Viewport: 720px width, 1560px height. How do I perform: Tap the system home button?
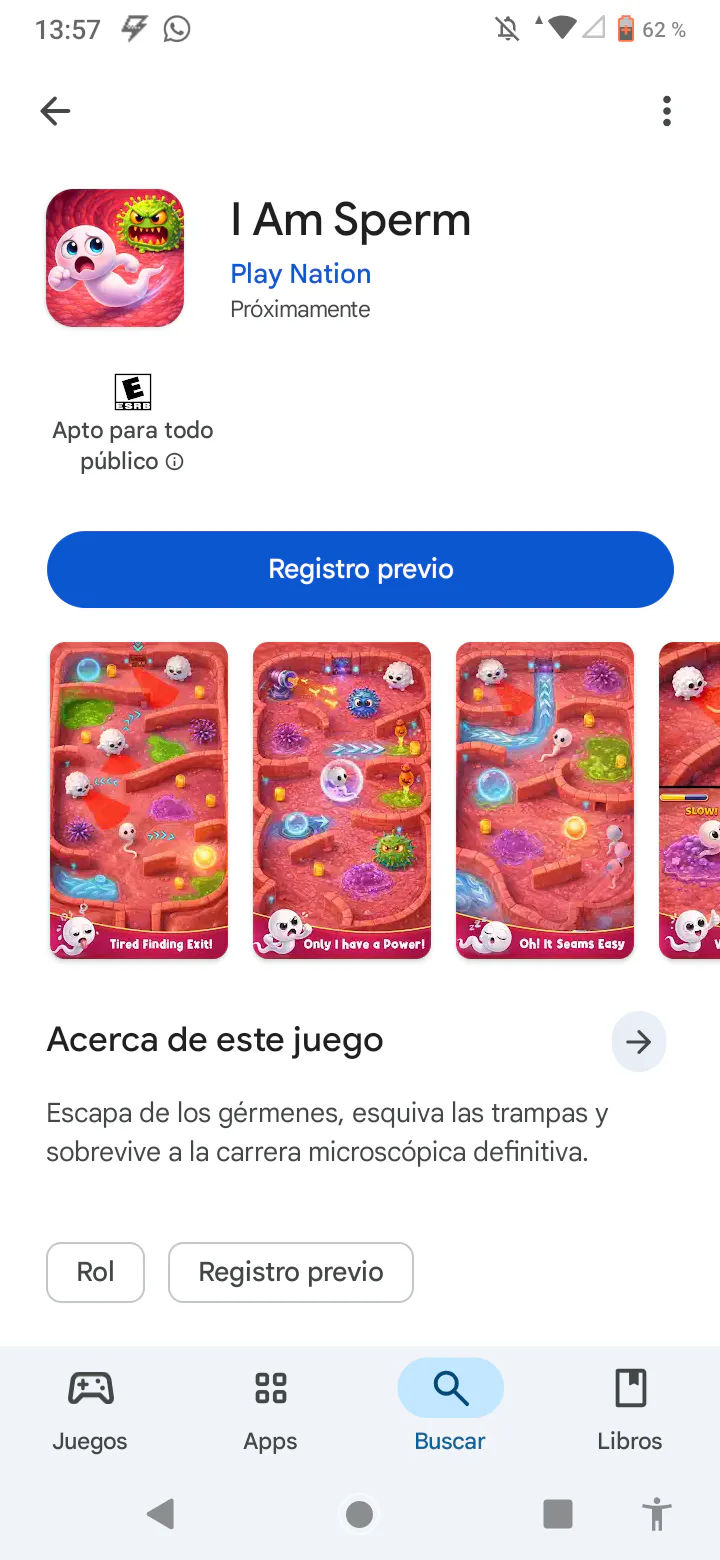pos(360,1514)
